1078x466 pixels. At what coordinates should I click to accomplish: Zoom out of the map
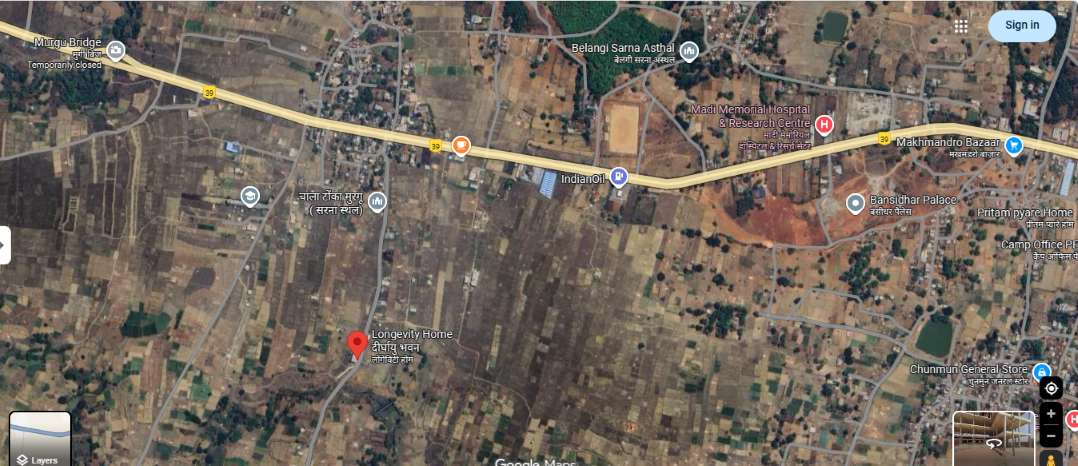[1050, 437]
